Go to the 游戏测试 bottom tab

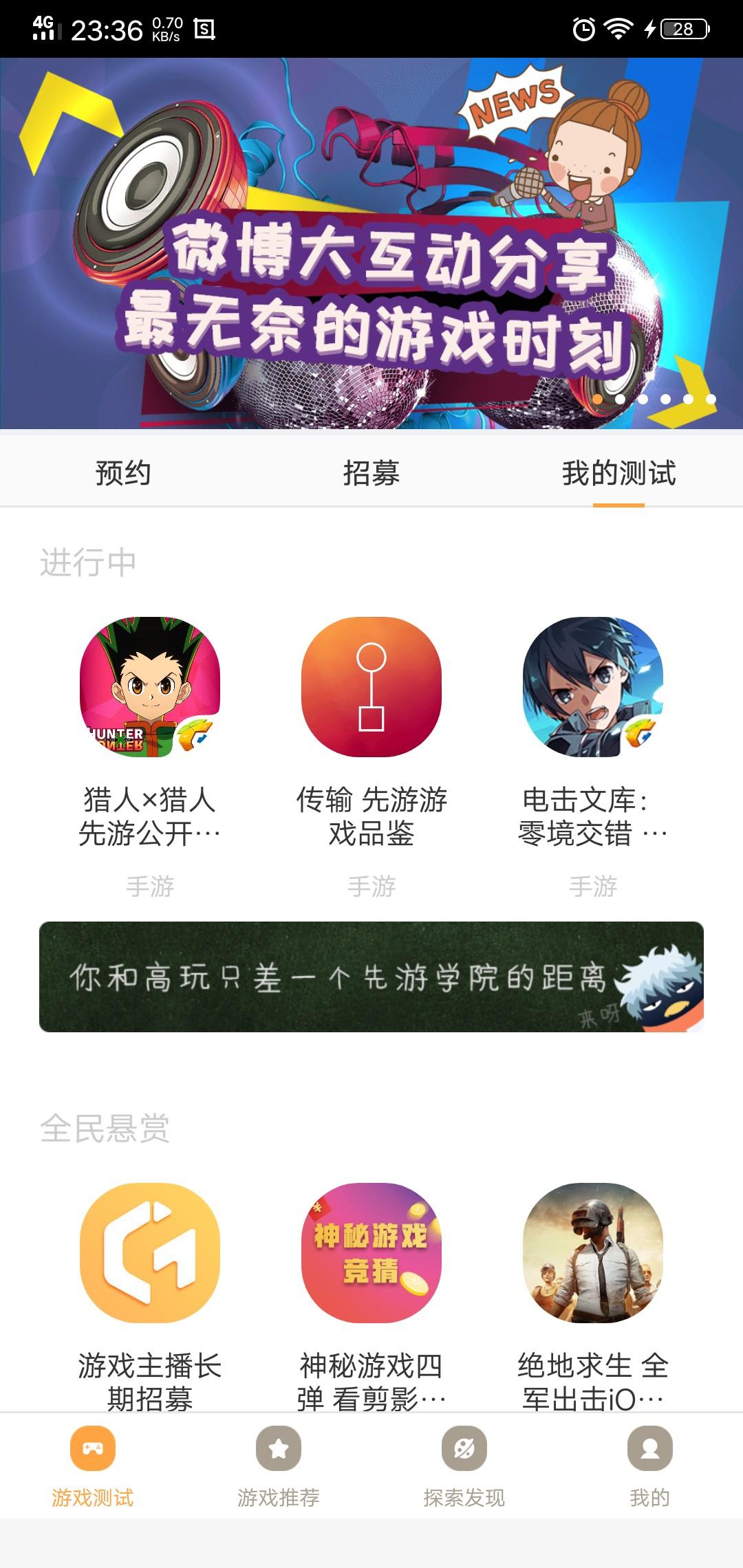click(x=93, y=1466)
